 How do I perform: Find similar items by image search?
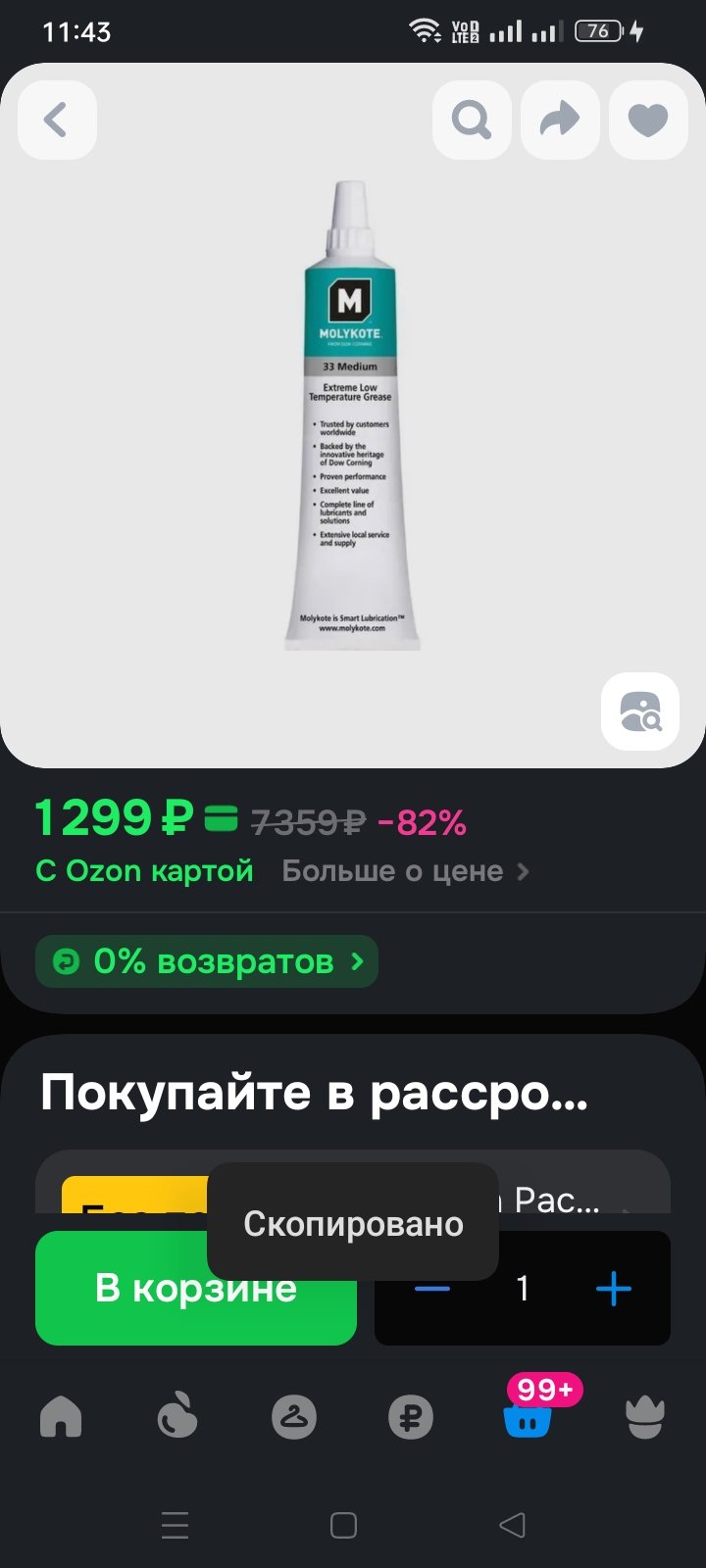(640, 711)
